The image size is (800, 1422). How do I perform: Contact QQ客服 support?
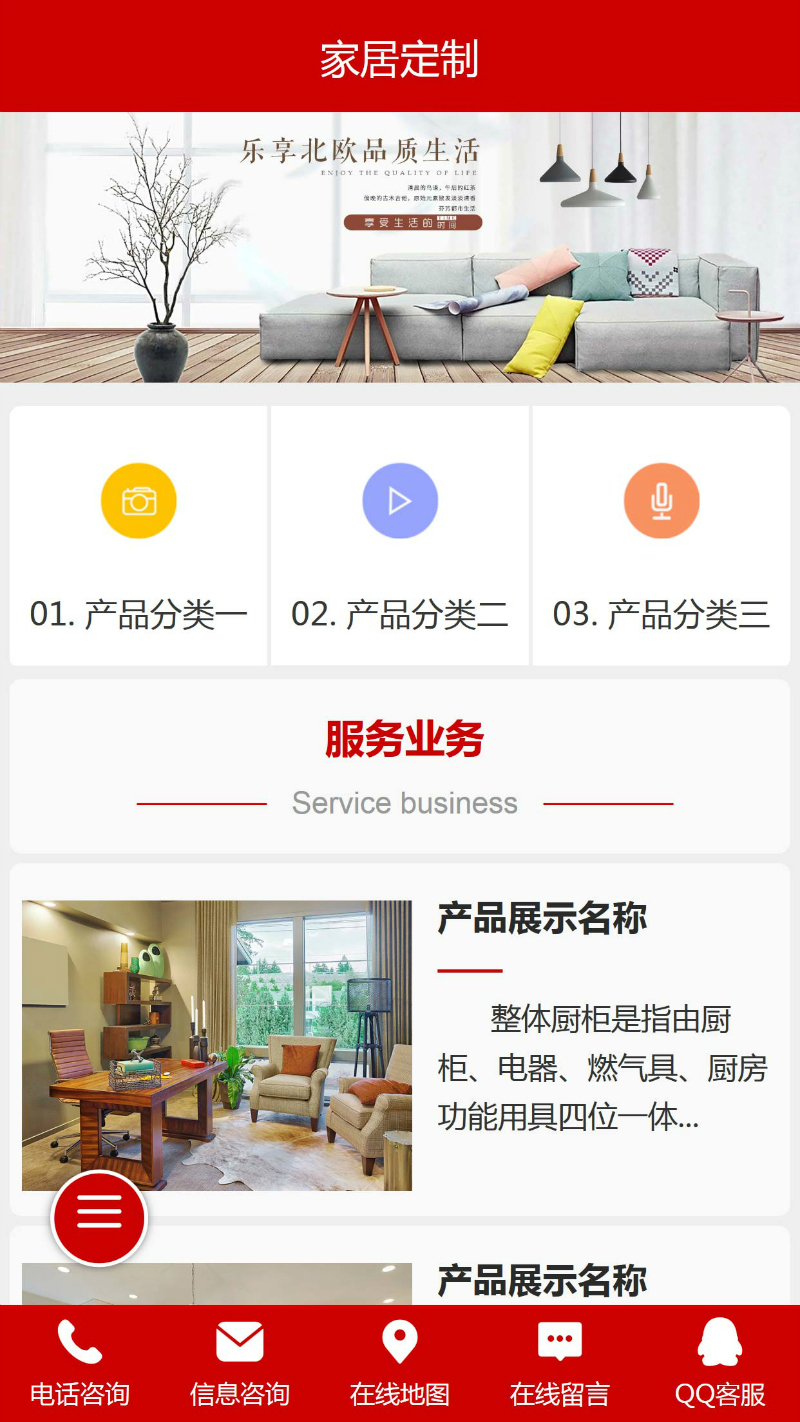click(720, 1362)
